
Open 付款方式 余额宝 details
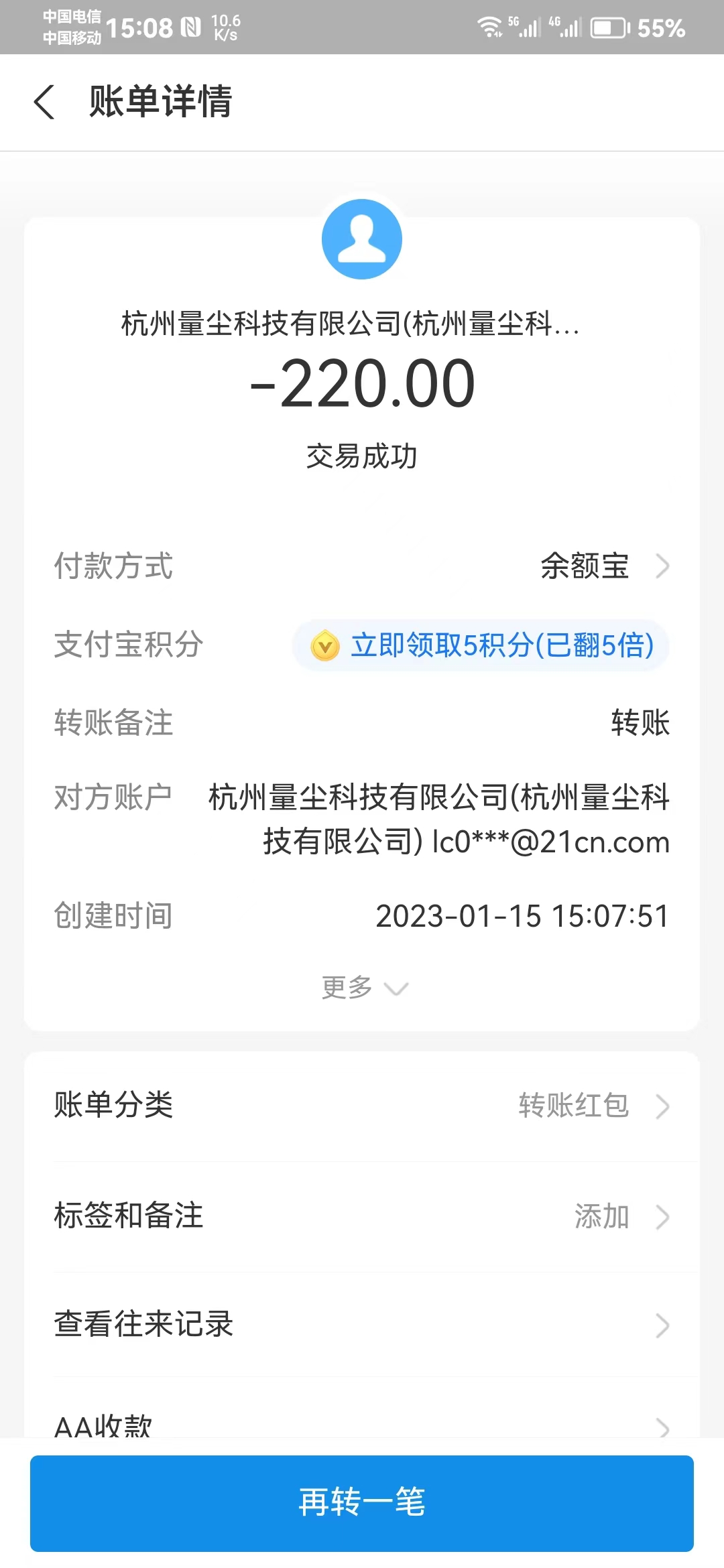tap(362, 566)
